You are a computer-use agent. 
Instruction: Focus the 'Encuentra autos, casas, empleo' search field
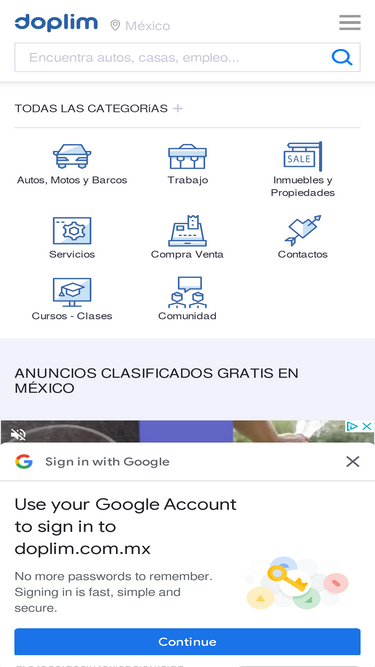pyautogui.click(x=188, y=57)
